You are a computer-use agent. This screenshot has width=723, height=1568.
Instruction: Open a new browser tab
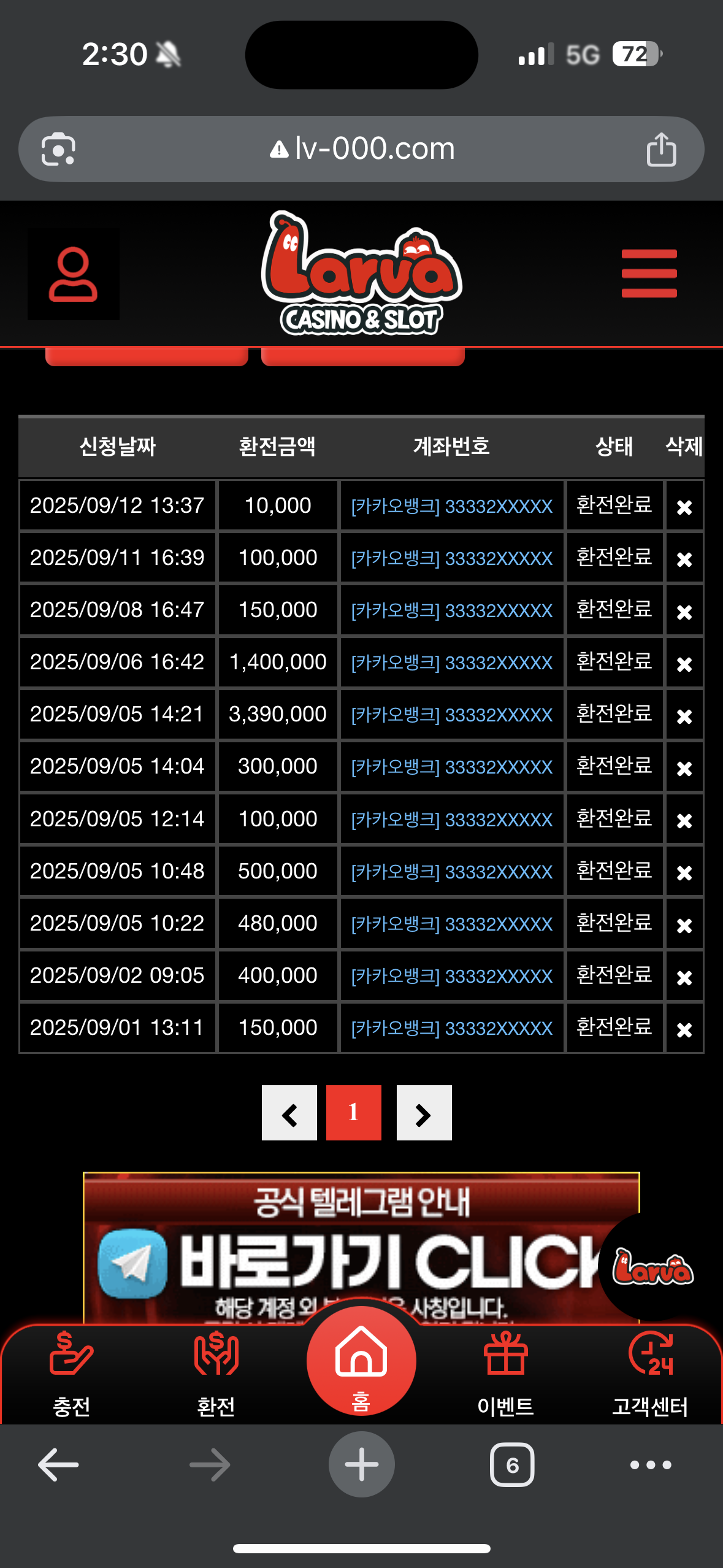pyautogui.click(x=361, y=1465)
